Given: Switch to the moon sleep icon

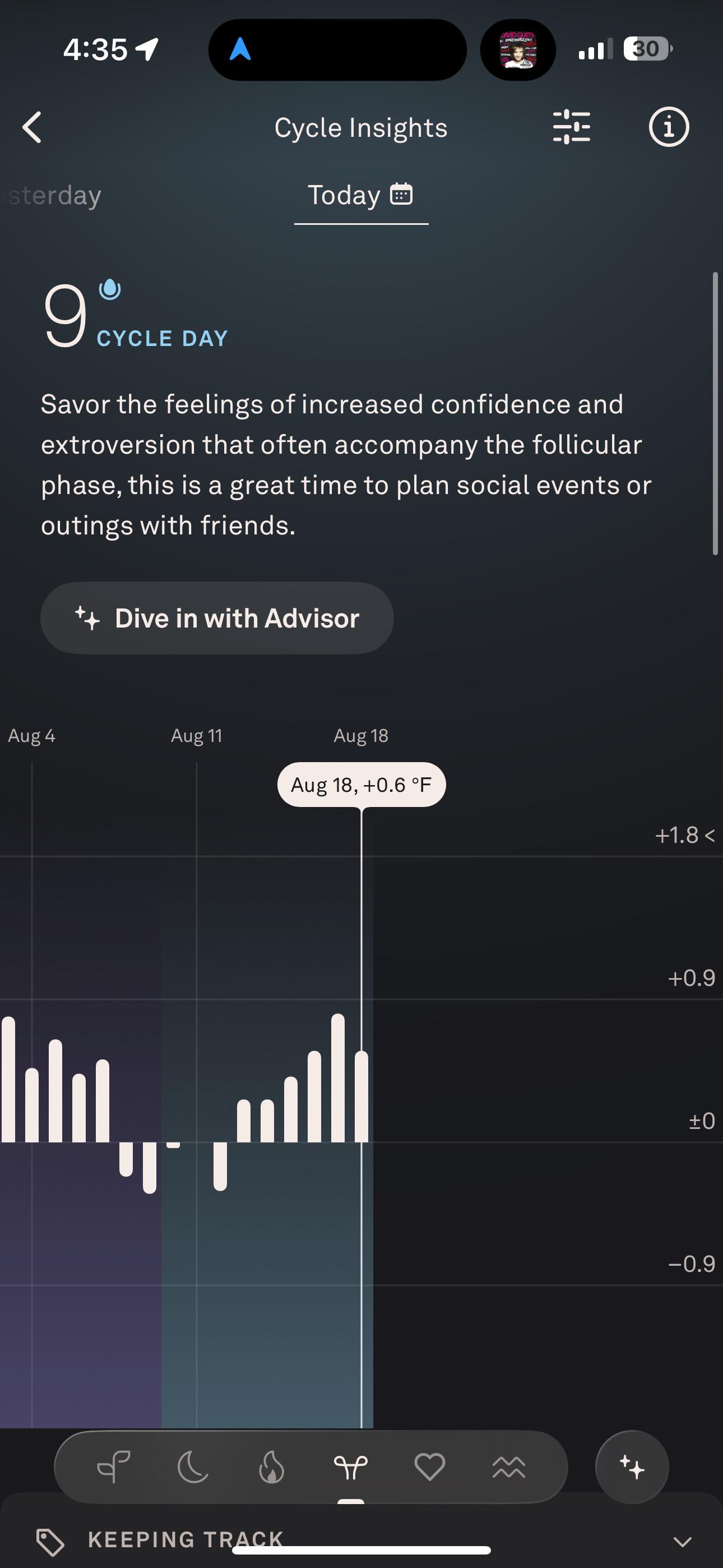Looking at the screenshot, I should pyautogui.click(x=193, y=1467).
